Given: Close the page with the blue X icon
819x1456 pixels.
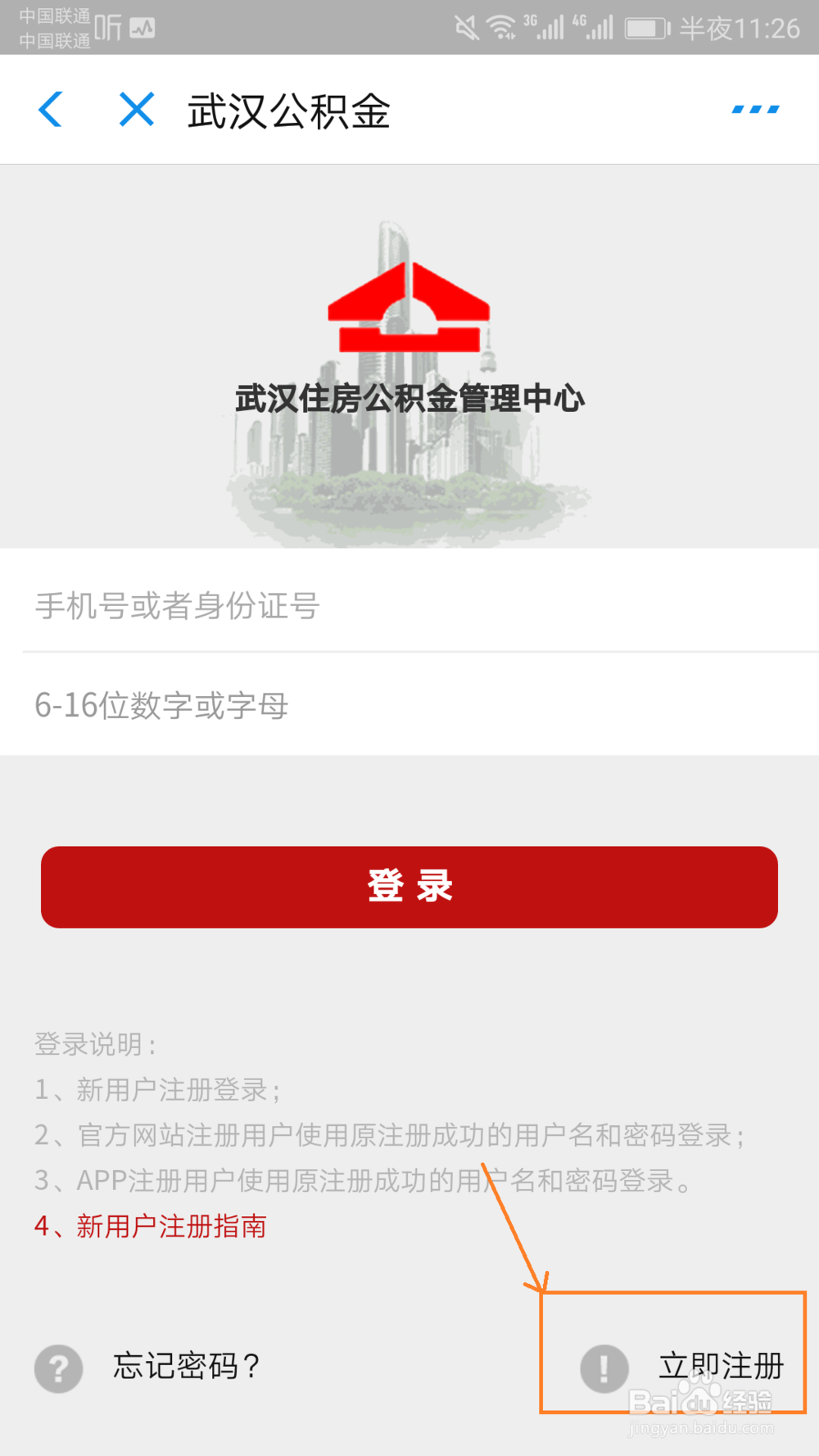Looking at the screenshot, I should coord(135,109).
